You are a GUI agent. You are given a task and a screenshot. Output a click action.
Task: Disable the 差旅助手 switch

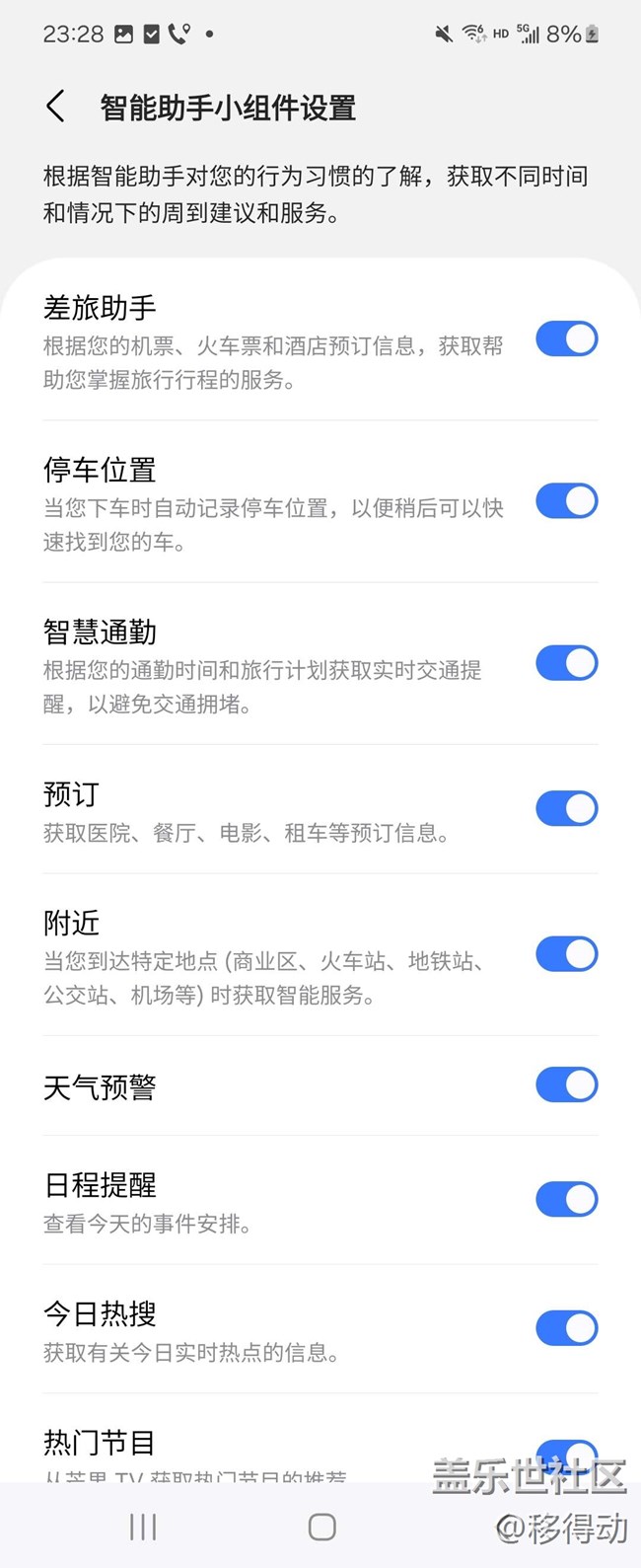(566, 339)
